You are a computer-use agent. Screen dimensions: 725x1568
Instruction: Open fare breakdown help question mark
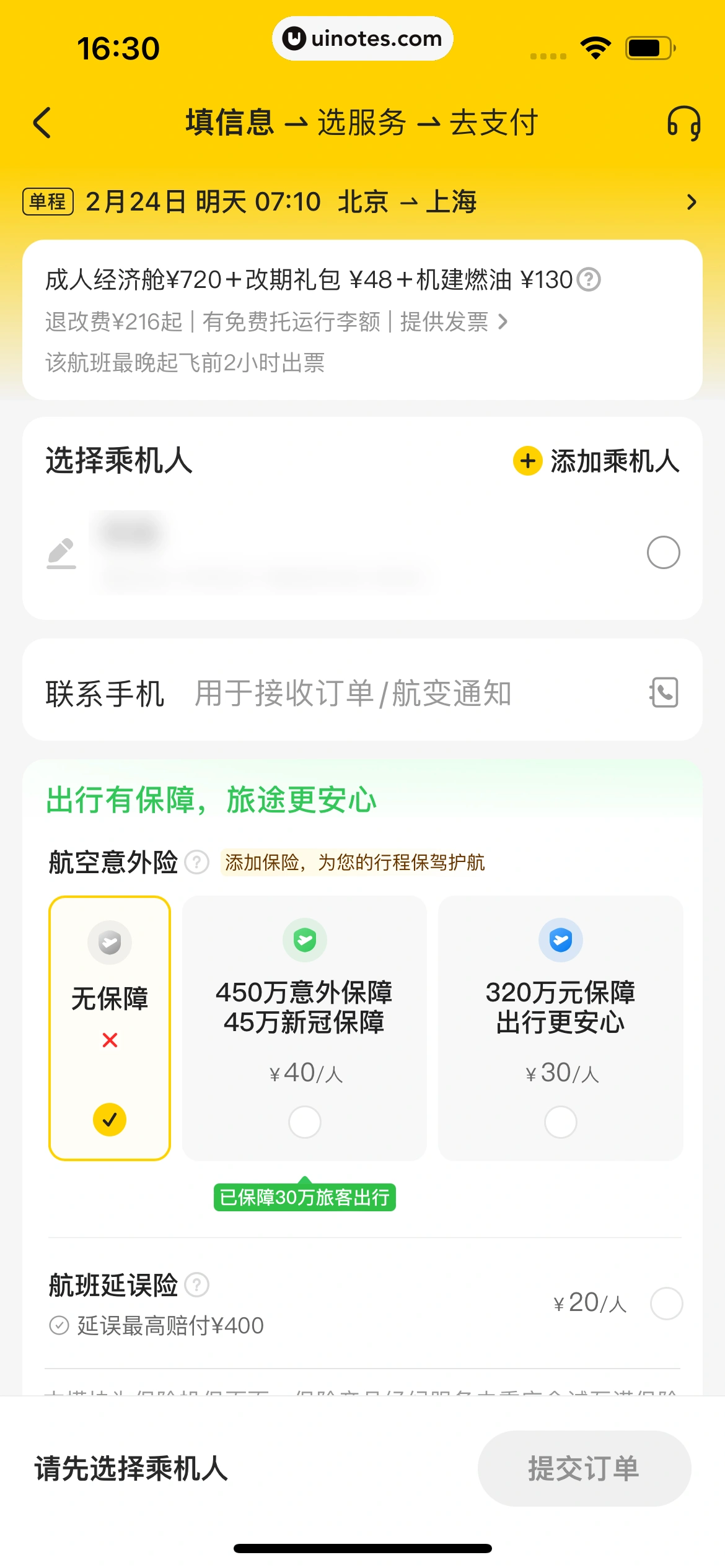(x=588, y=280)
